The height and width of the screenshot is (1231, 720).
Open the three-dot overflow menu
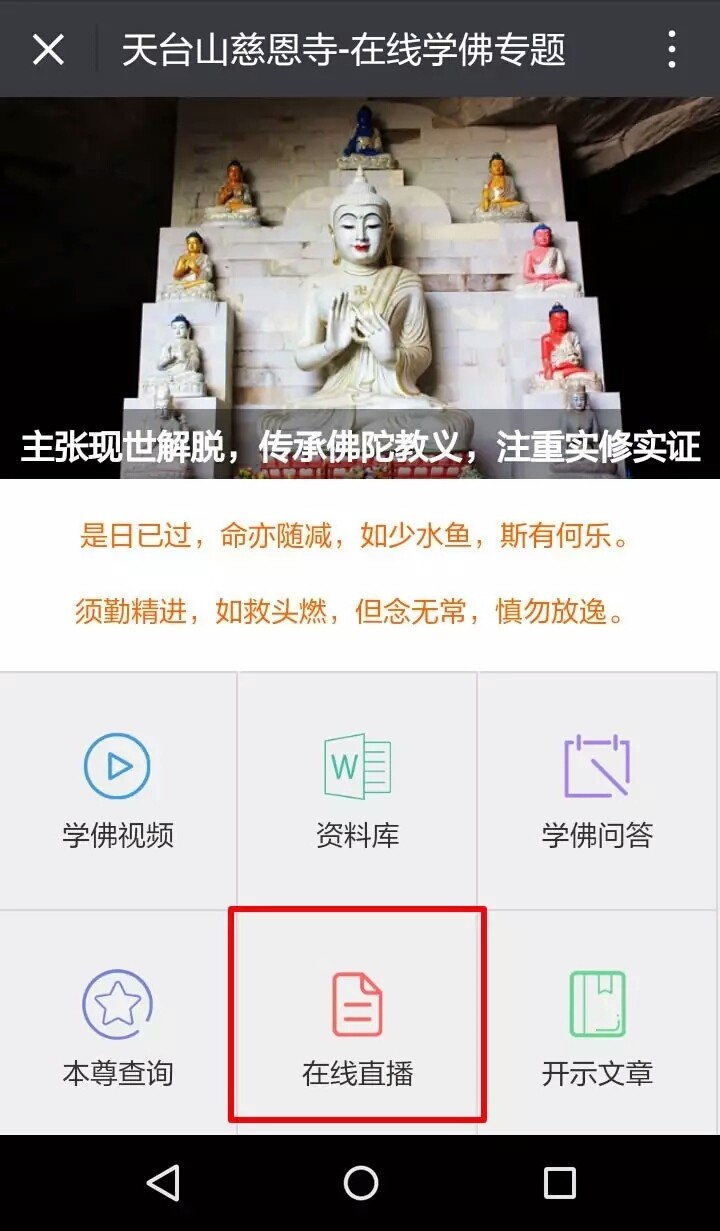pyautogui.click(x=672, y=49)
